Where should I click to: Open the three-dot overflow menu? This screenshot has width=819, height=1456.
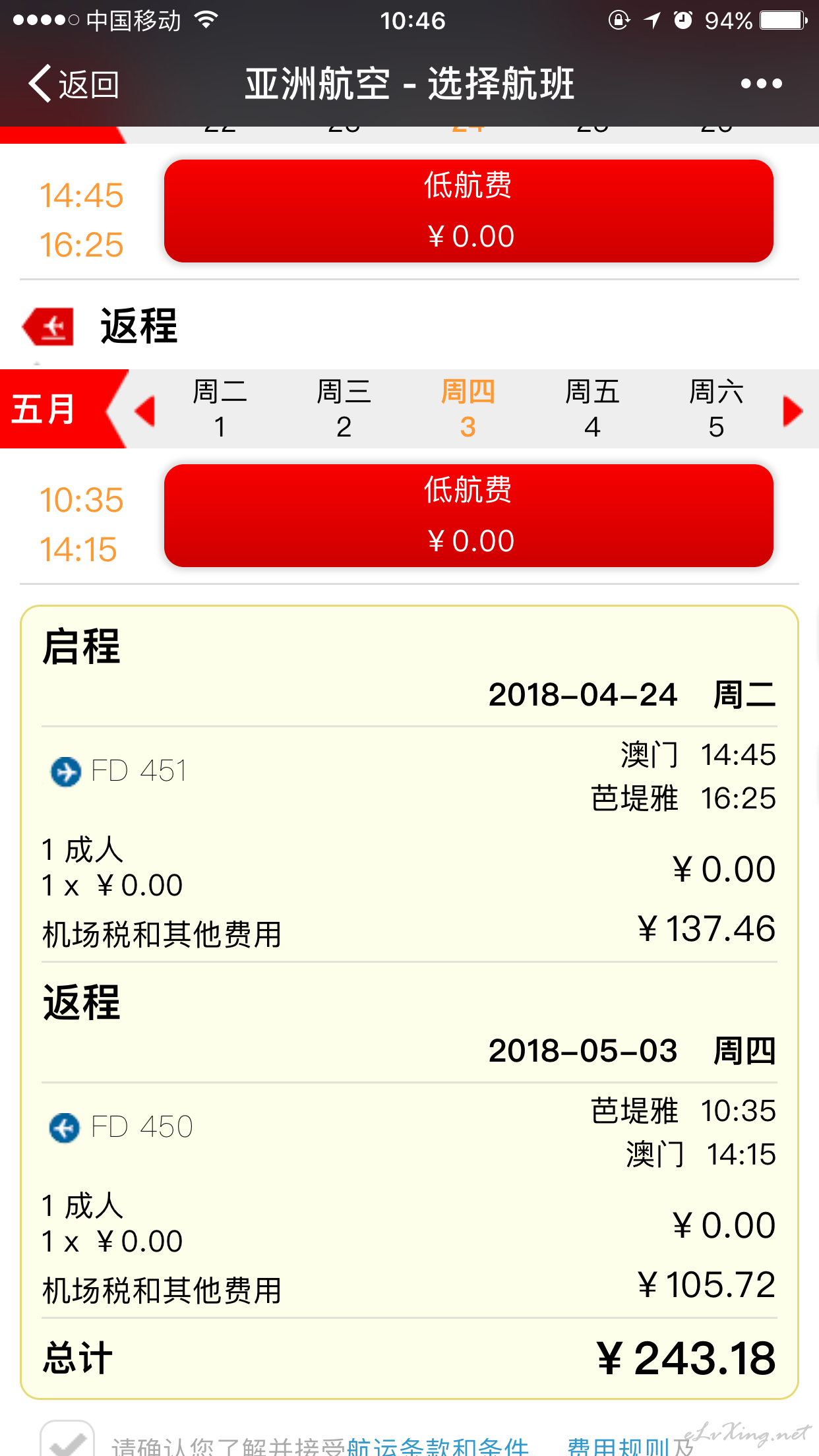pos(761,84)
